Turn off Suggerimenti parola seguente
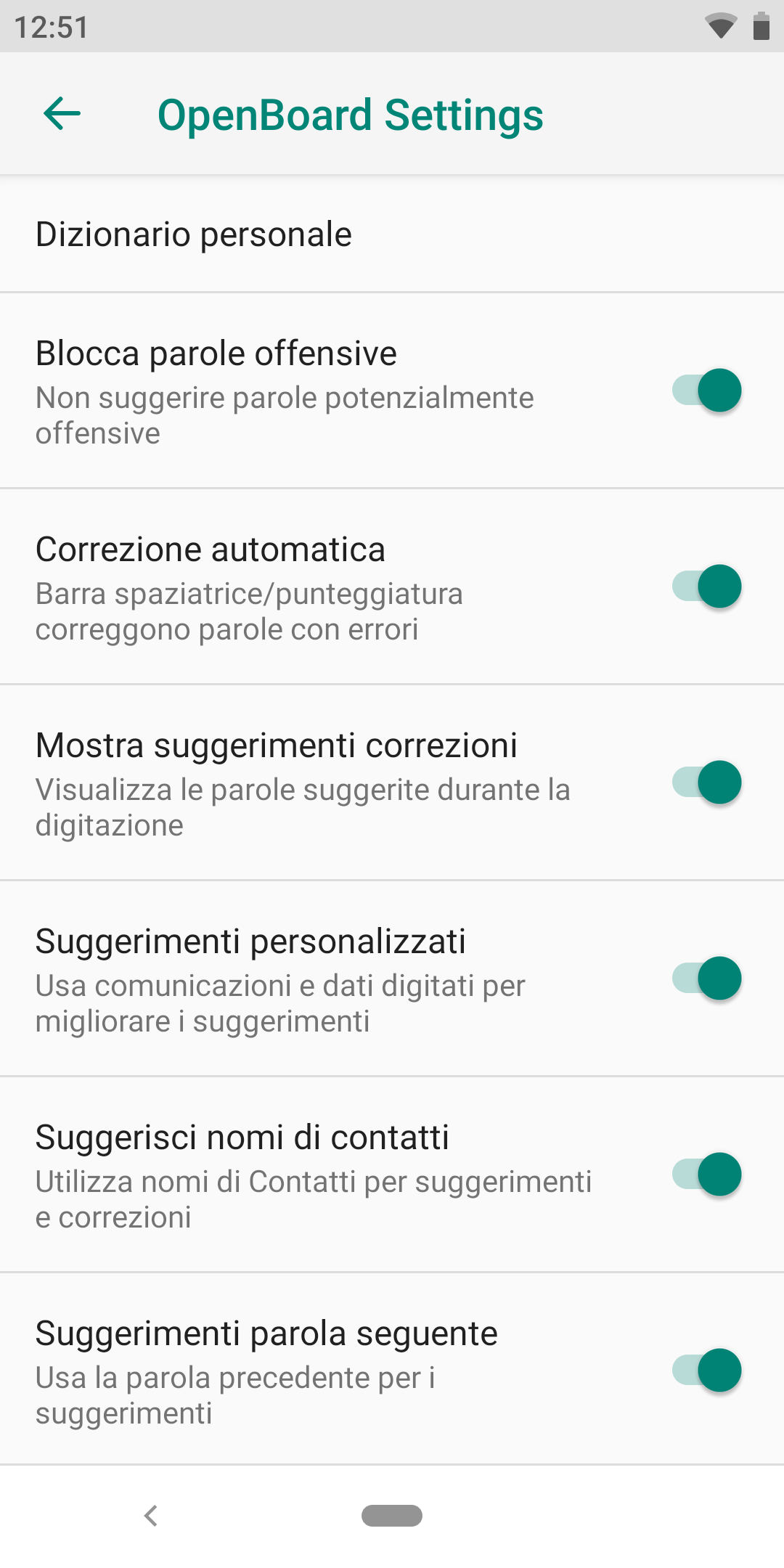784x1568 pixels. [706, 1371]
